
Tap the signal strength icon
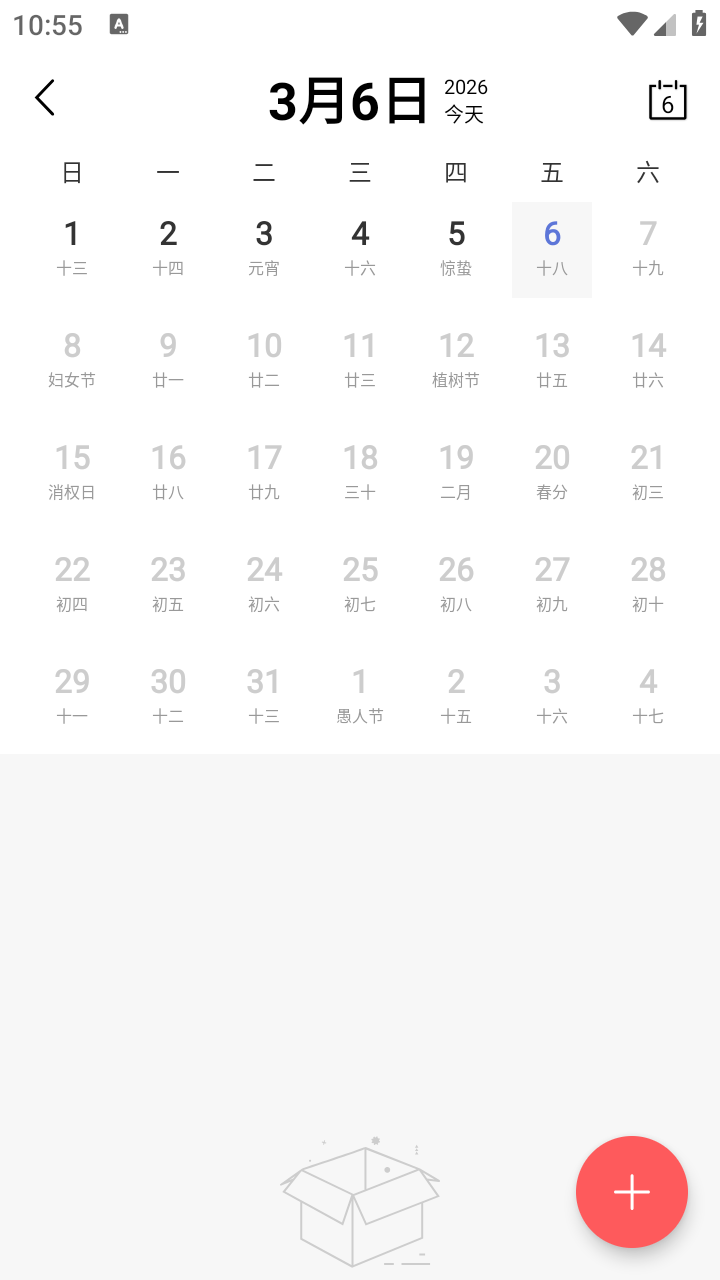pyautogui.click(x=665, y=25)
